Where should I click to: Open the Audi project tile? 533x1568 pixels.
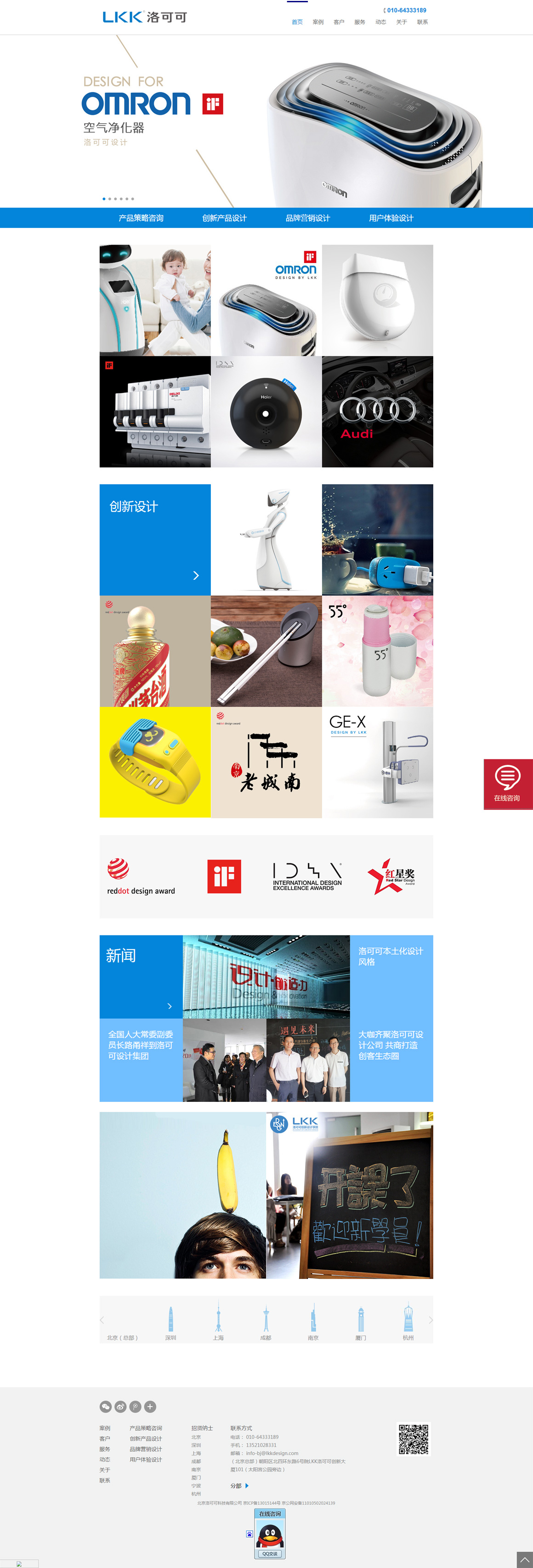377,411
